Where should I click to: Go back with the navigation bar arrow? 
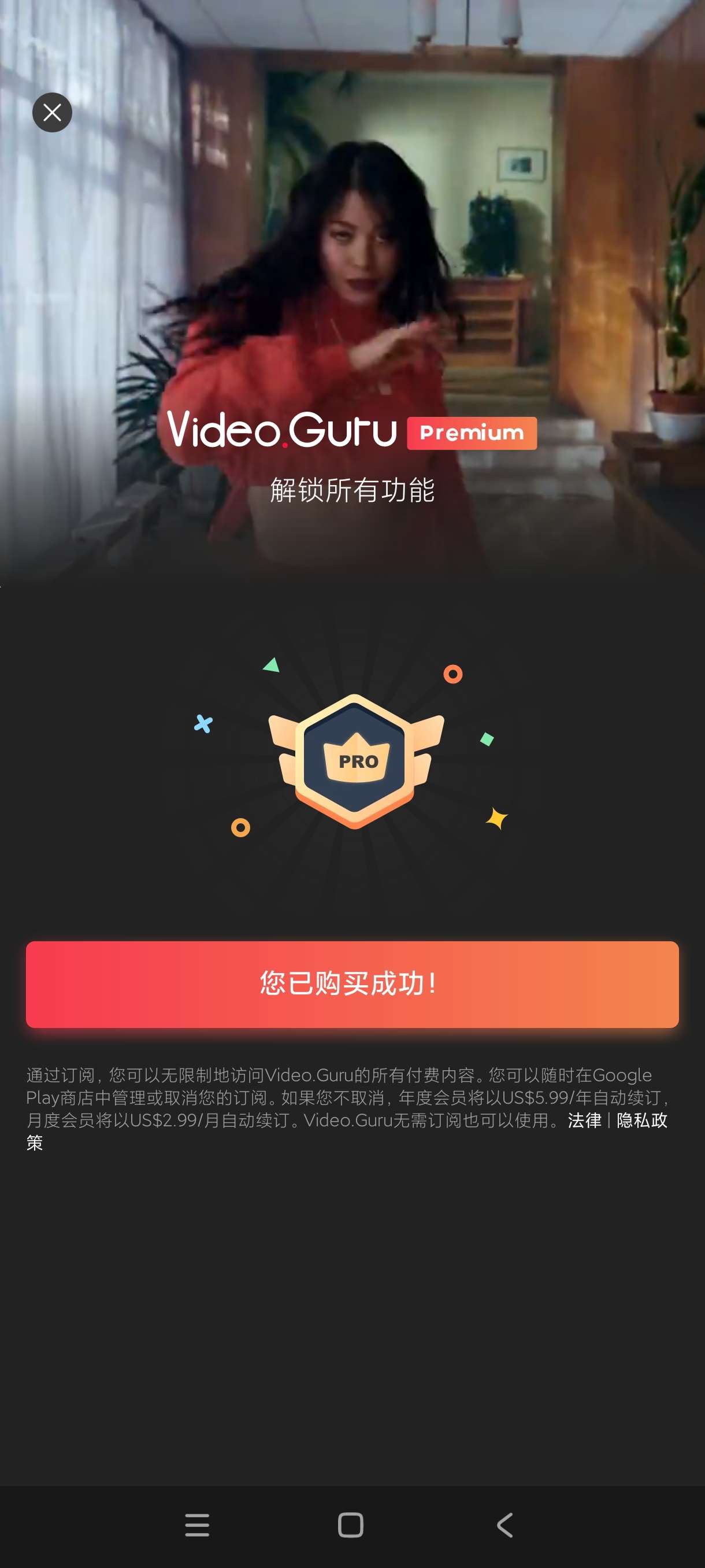[x=505, y=1525]
